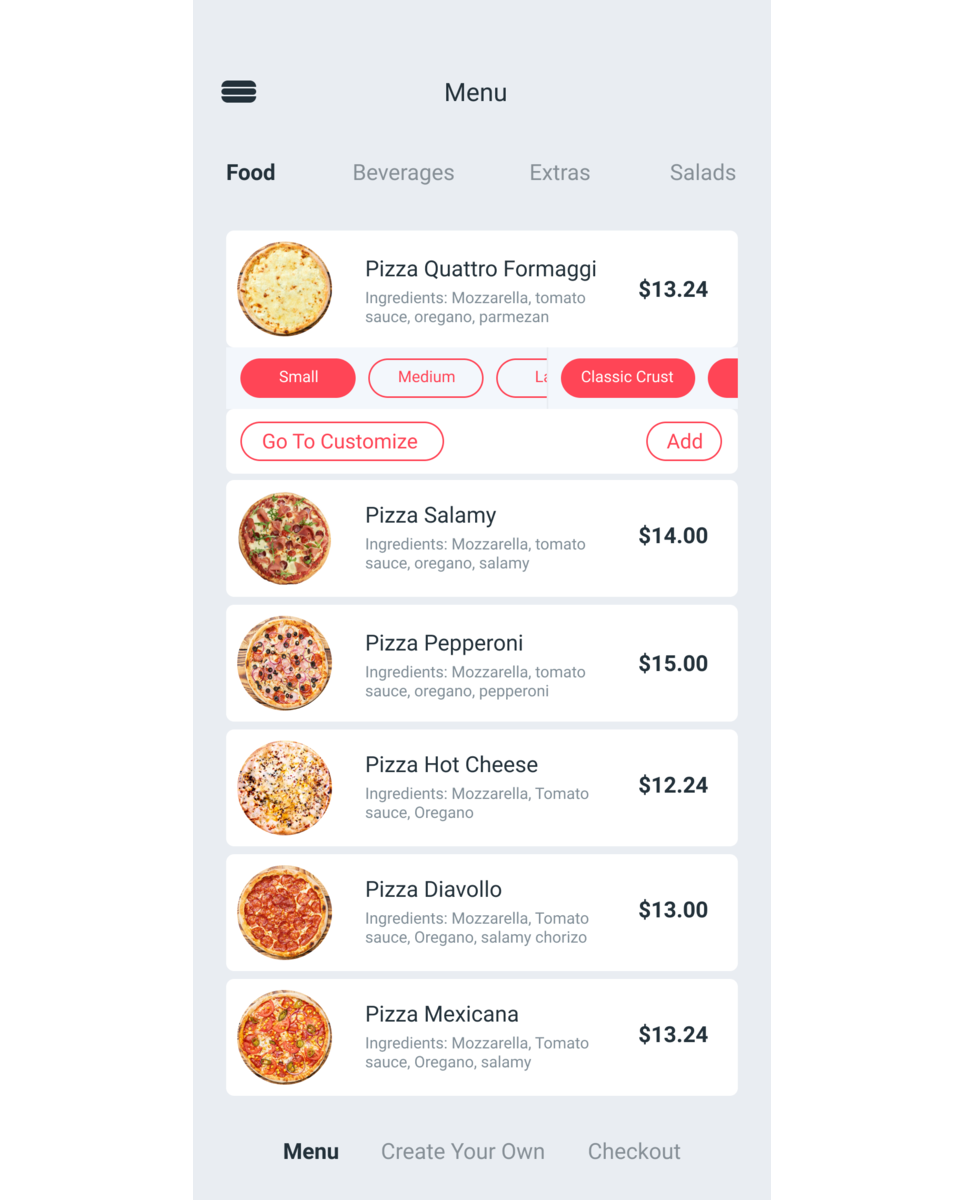Choose the Medium size chip
This screenshot has height=1200, width=965.
tap(426, 378)
